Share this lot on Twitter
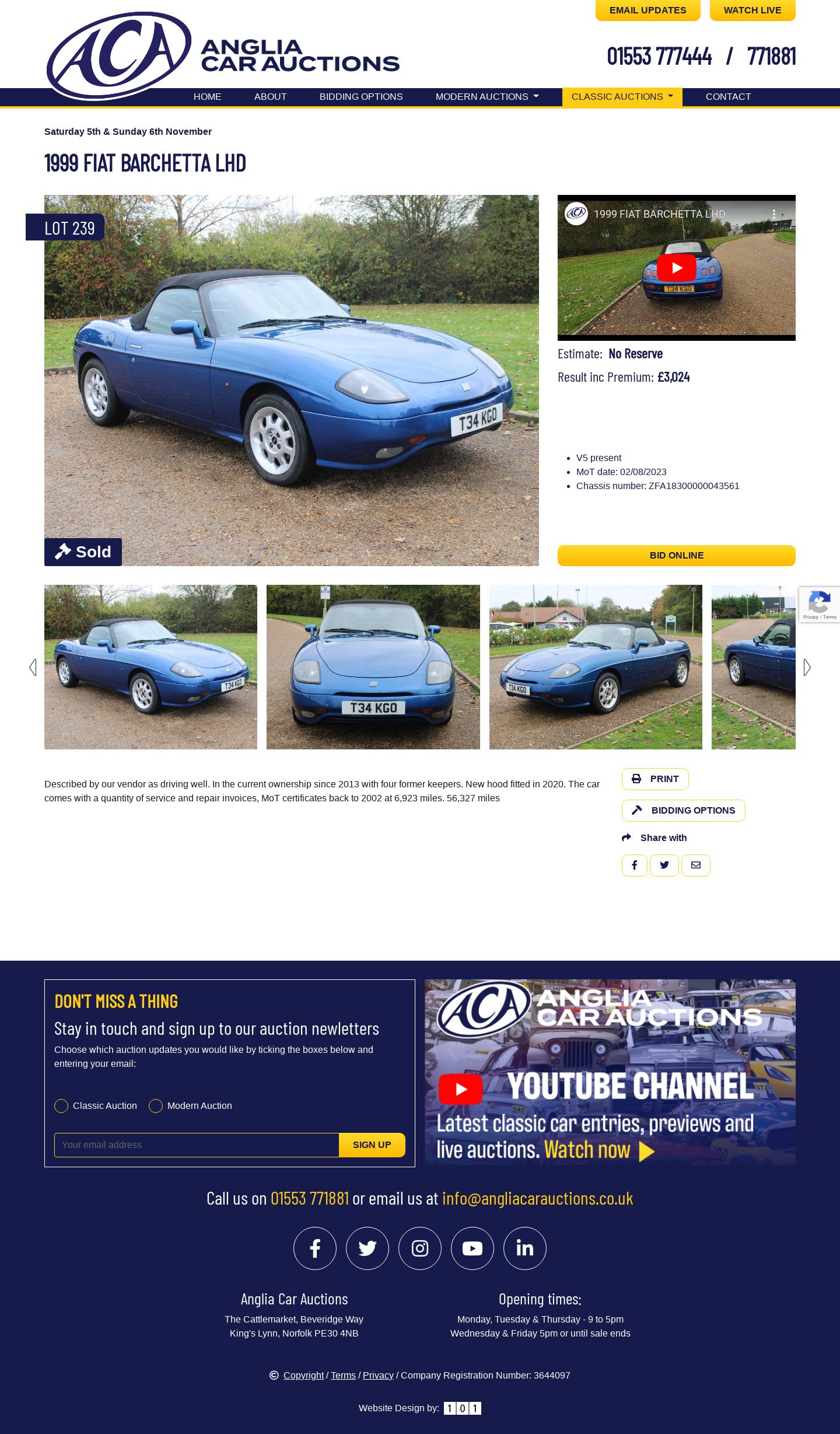 (x=664, y=866)
